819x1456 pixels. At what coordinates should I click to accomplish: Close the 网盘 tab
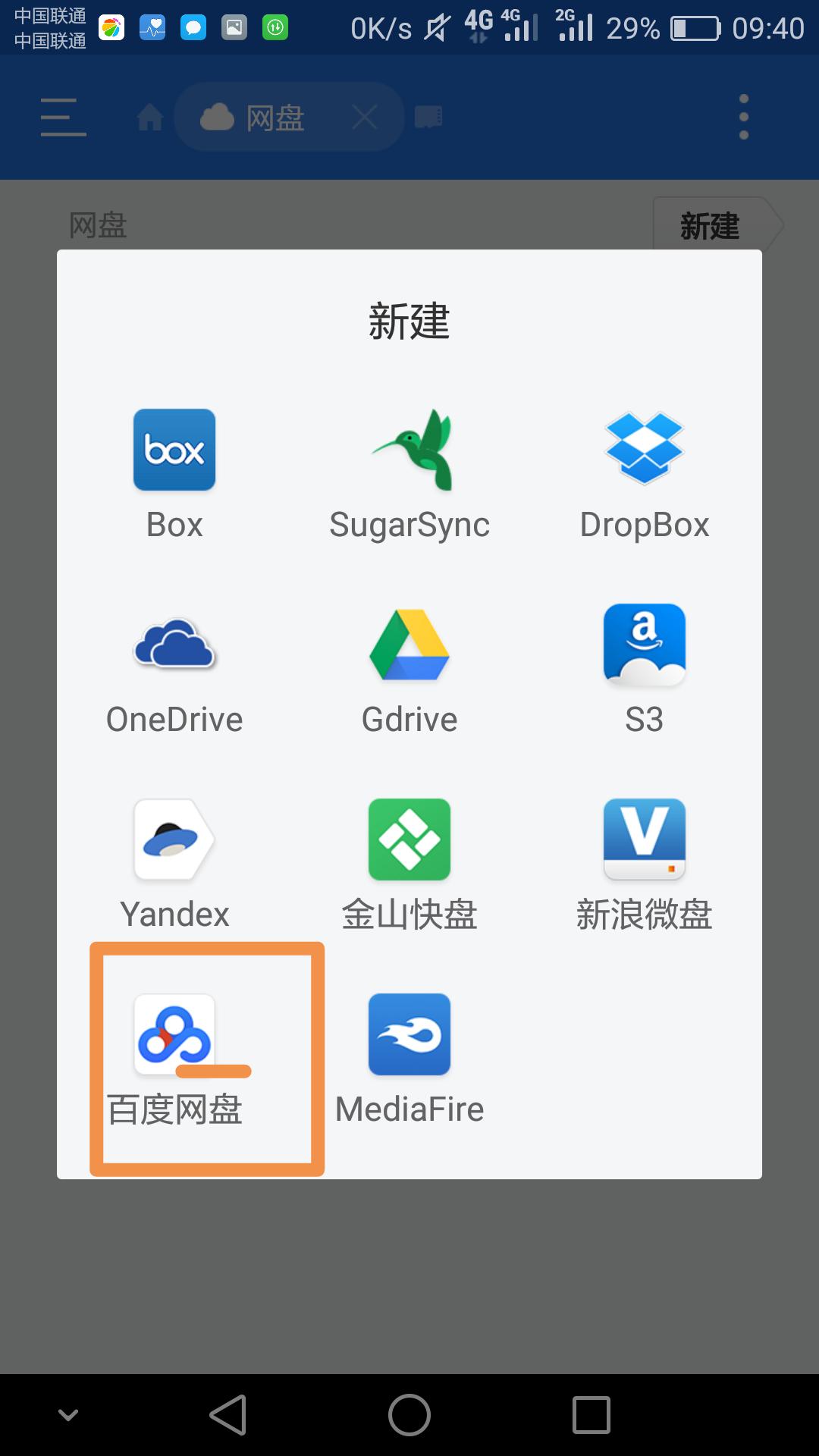[364, 117]
